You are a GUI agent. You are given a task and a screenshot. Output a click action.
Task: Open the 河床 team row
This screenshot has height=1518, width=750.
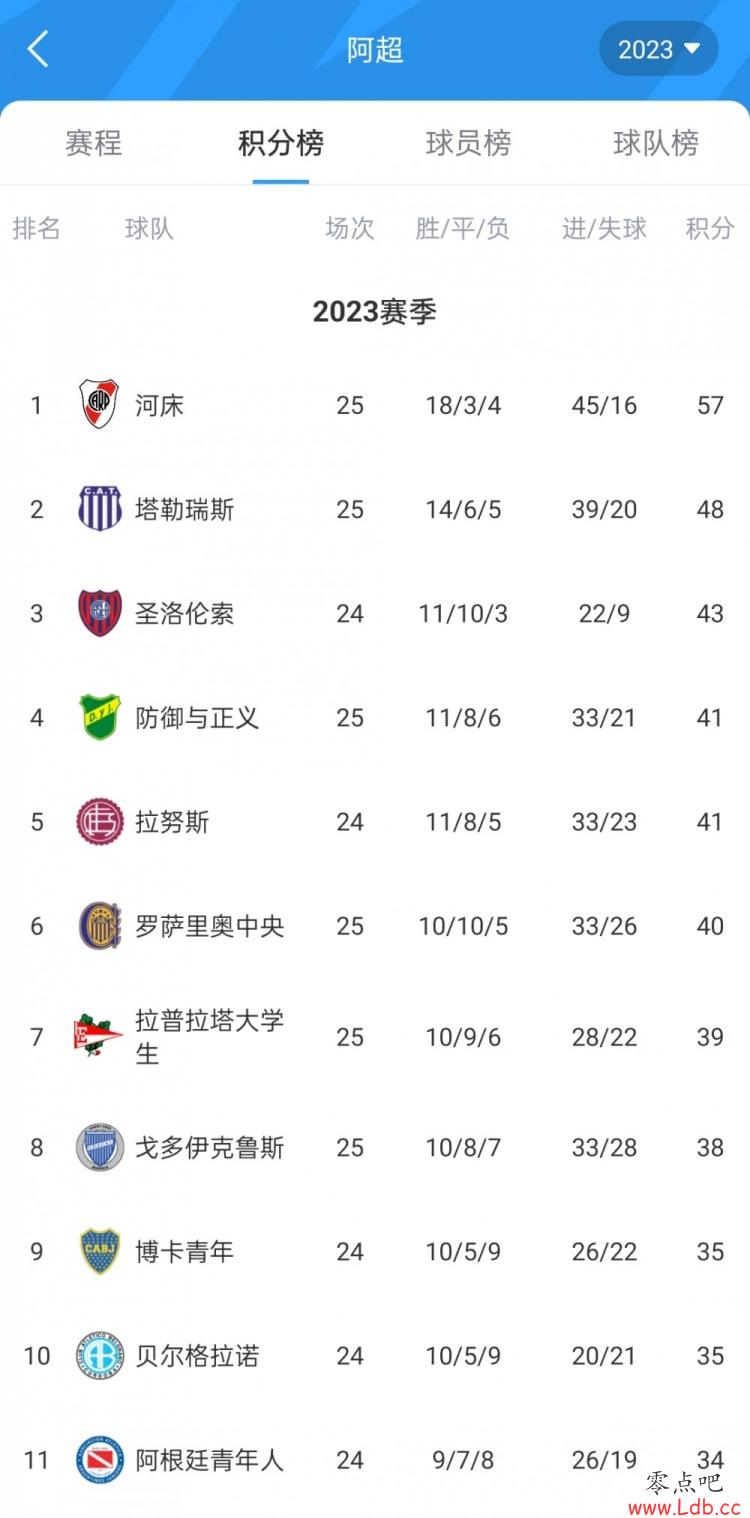click(375, 405)
